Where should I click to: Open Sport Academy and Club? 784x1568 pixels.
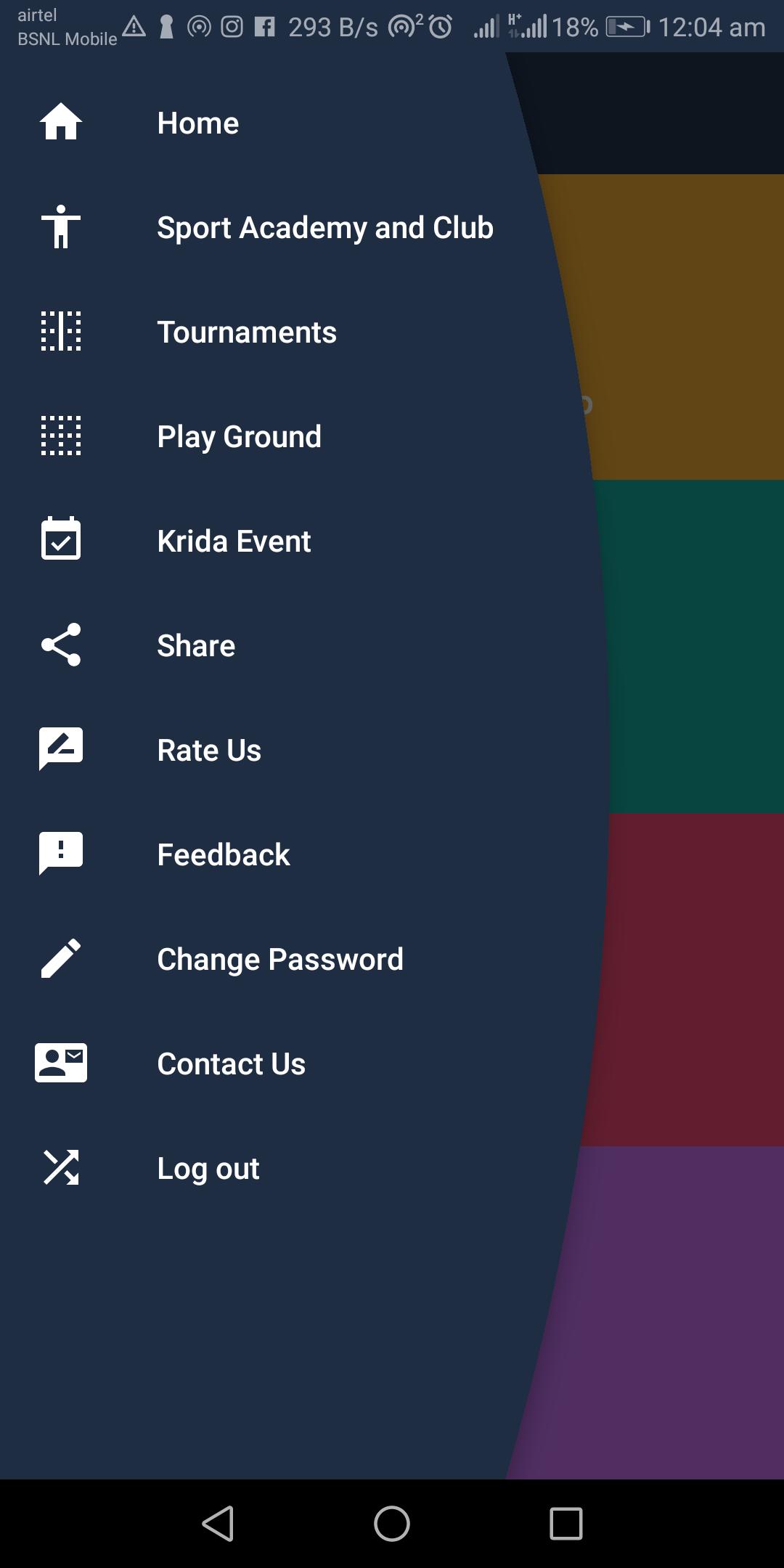(x=324, y=228)
